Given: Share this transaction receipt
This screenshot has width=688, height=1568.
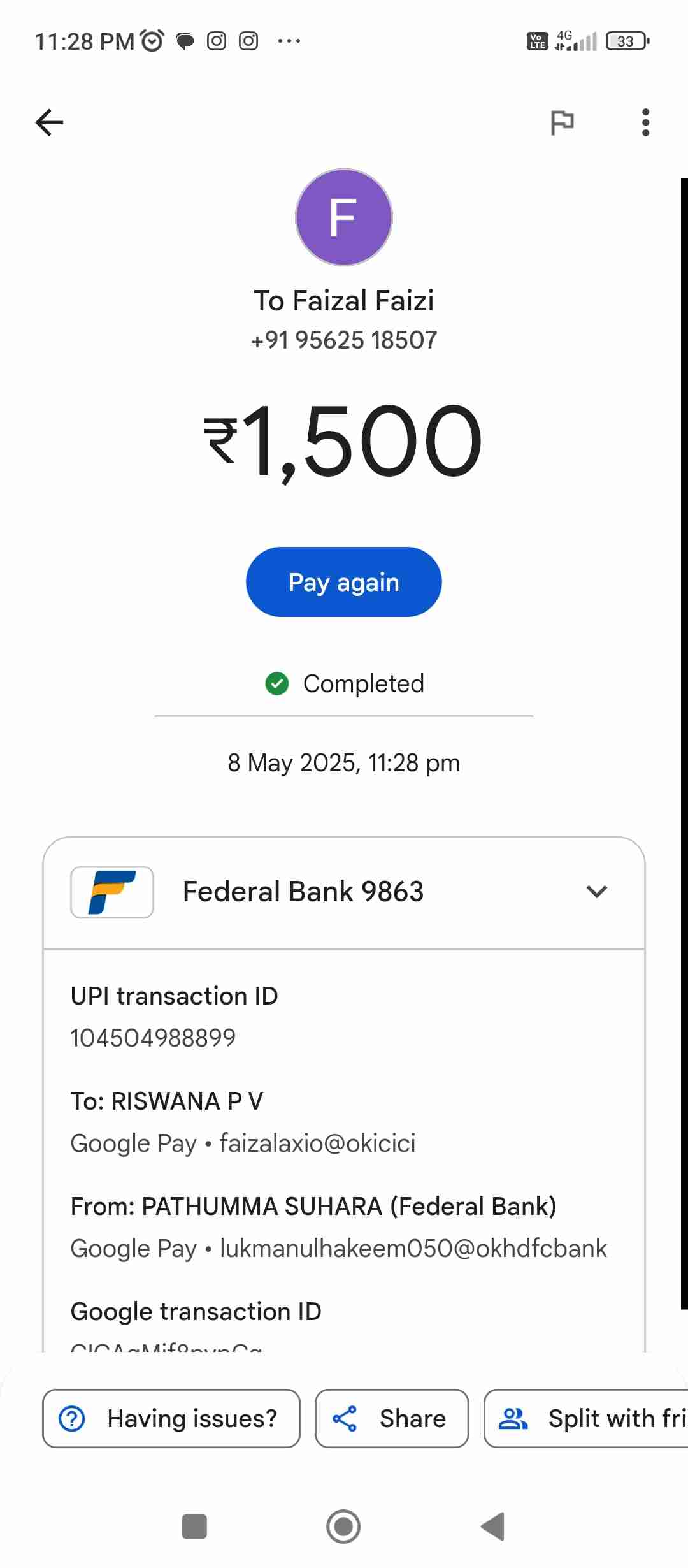Looking at the screenshot, I should tap(392, 1418).
